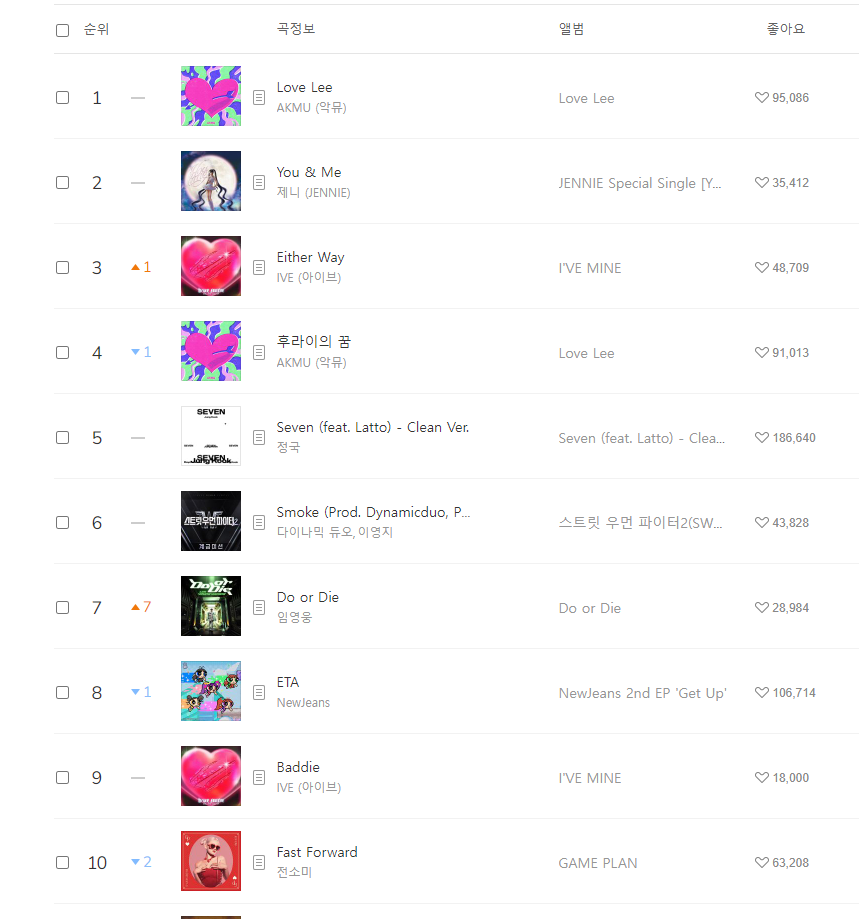
Task: Like the song 후라이의 꿈
Action: click(x=762, y=353)
